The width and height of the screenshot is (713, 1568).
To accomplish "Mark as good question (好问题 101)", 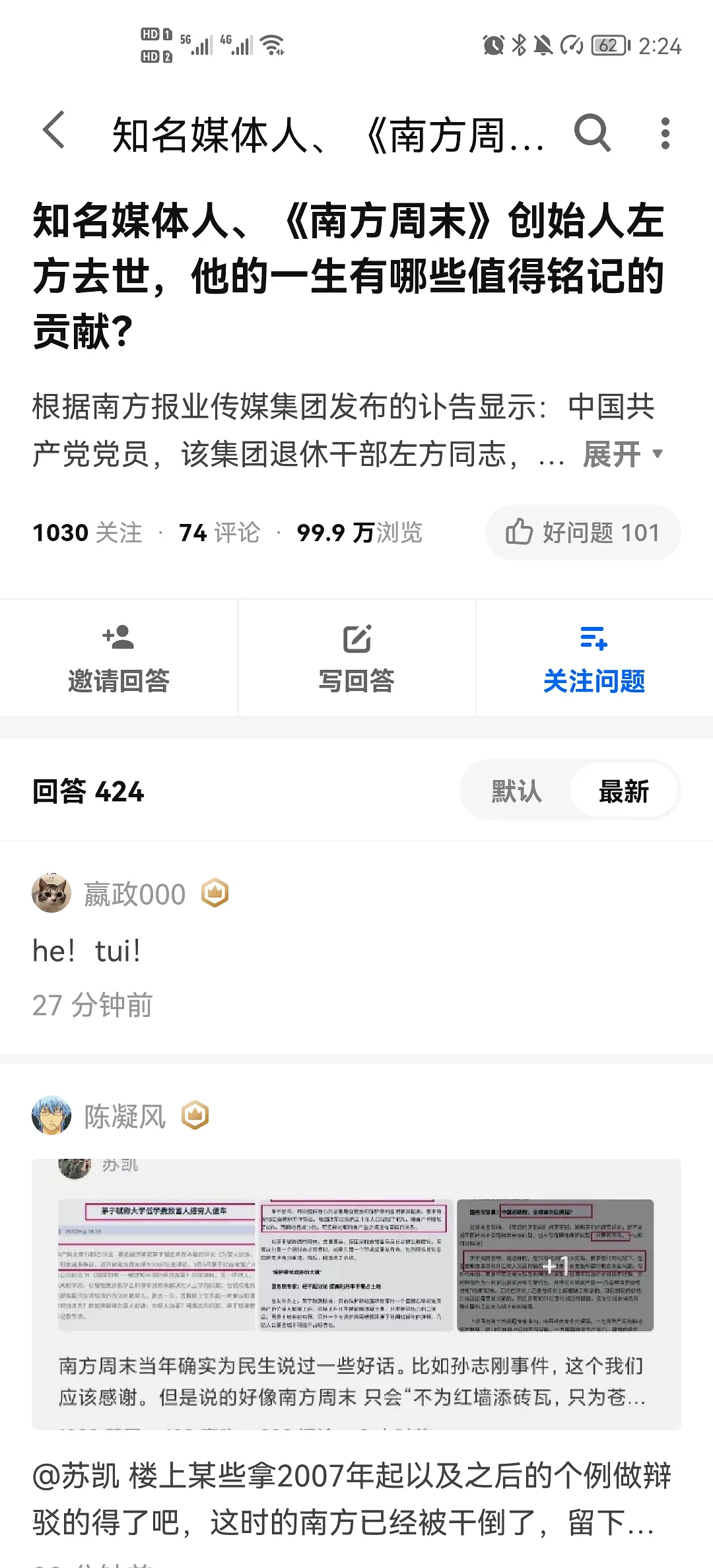I will 582,533.
